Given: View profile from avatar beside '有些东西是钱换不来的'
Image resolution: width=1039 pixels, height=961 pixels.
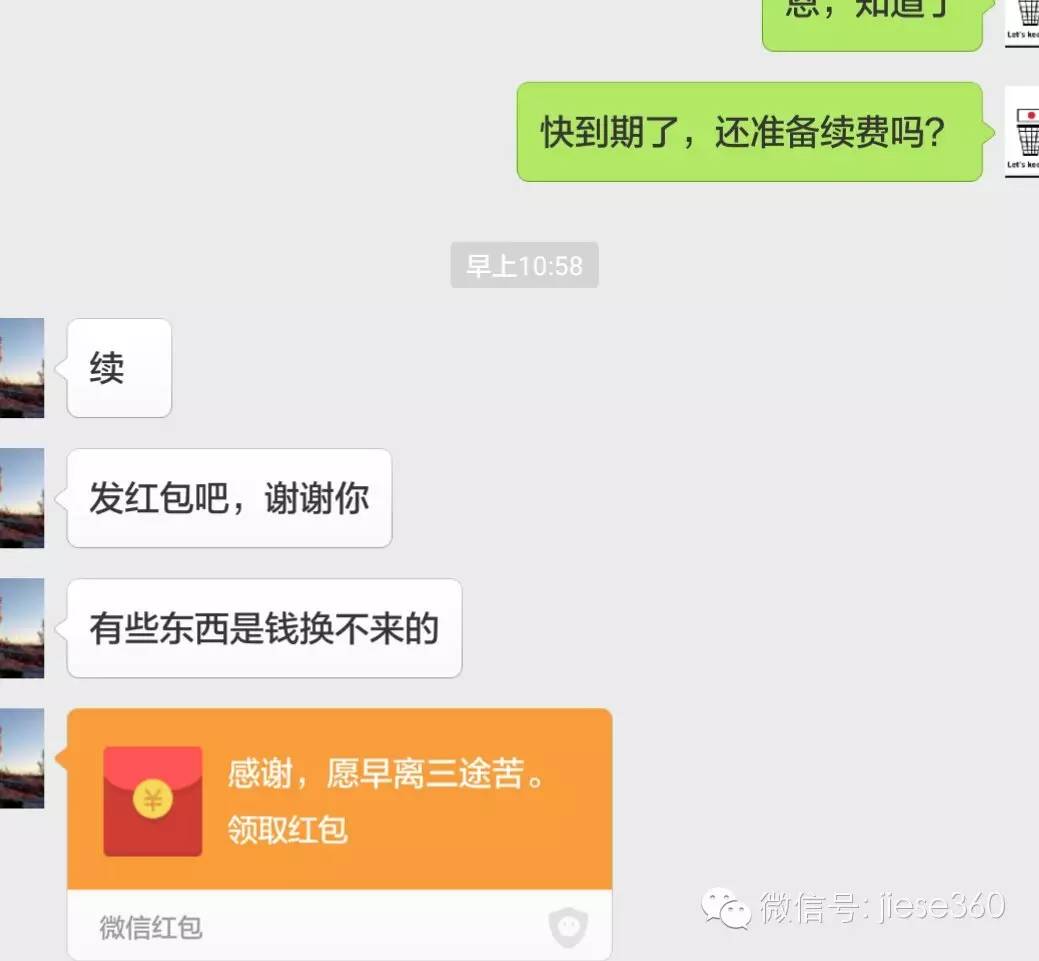Looking at the screenshot, I should coord(21,628).
